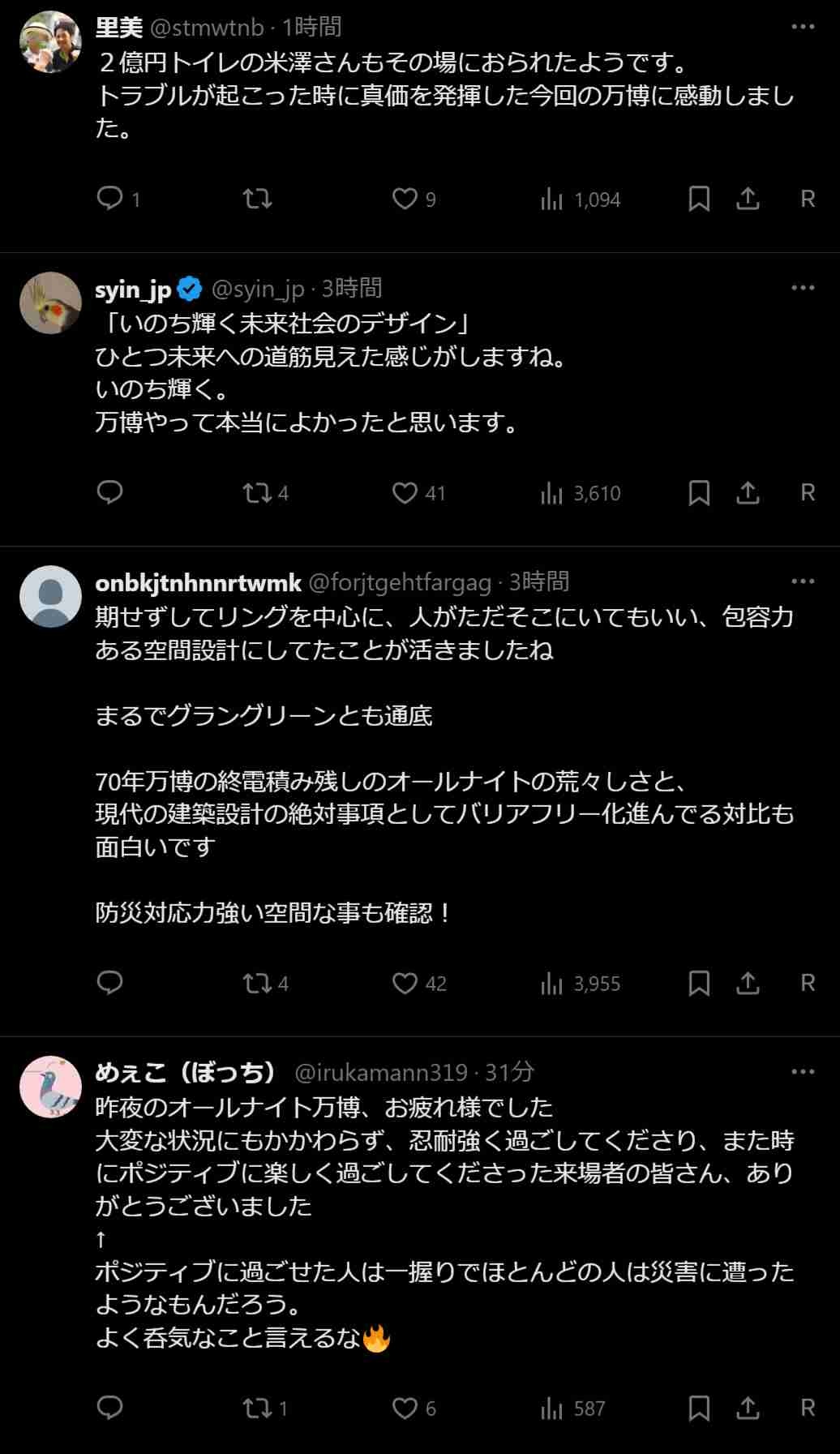This screenshot has width=840, height=1454.
Task: Repost the syin_jp post
Action: pyautogui.click(x=258, y=493)
